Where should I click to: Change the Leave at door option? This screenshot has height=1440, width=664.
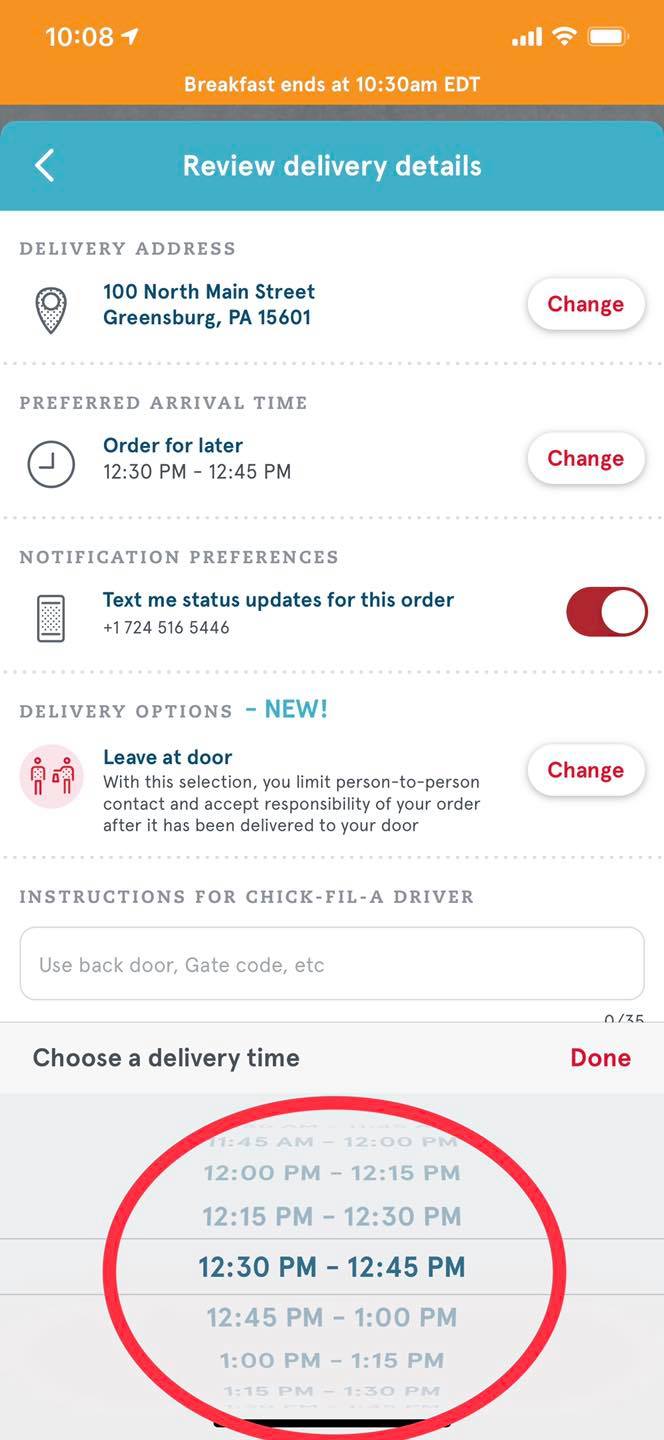585,770
